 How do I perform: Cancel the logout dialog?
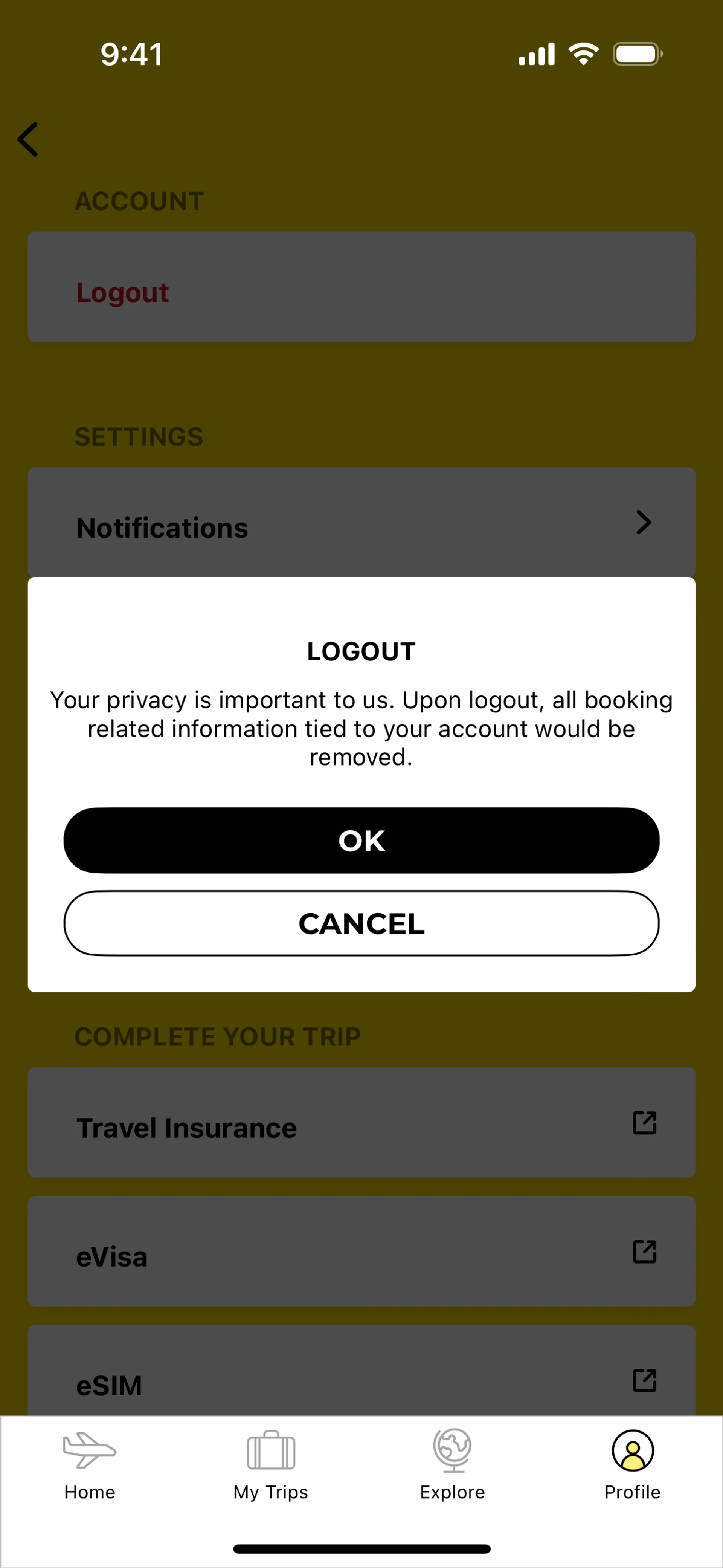point(361,923)
